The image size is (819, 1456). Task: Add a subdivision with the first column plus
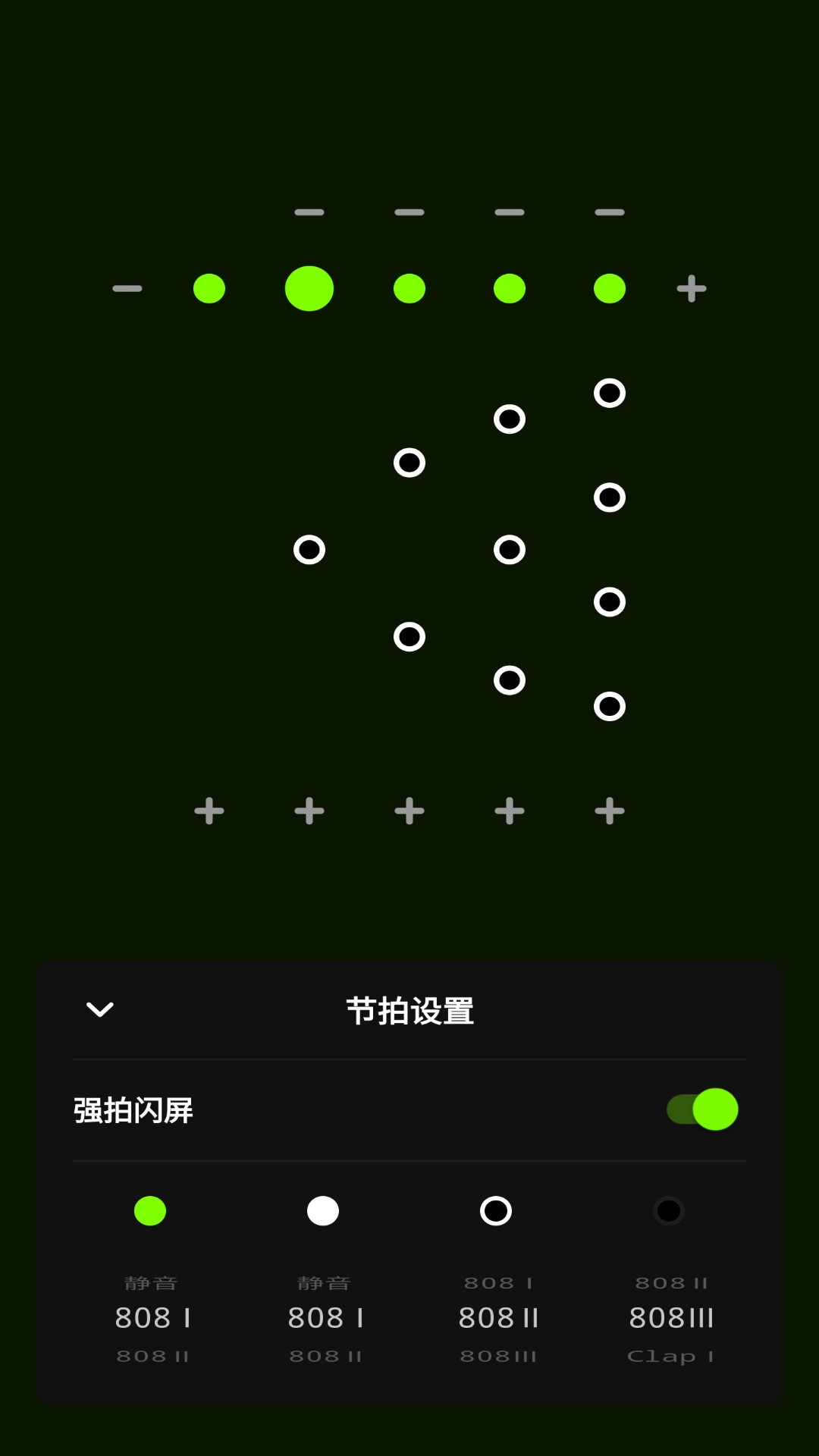[209, 811]
